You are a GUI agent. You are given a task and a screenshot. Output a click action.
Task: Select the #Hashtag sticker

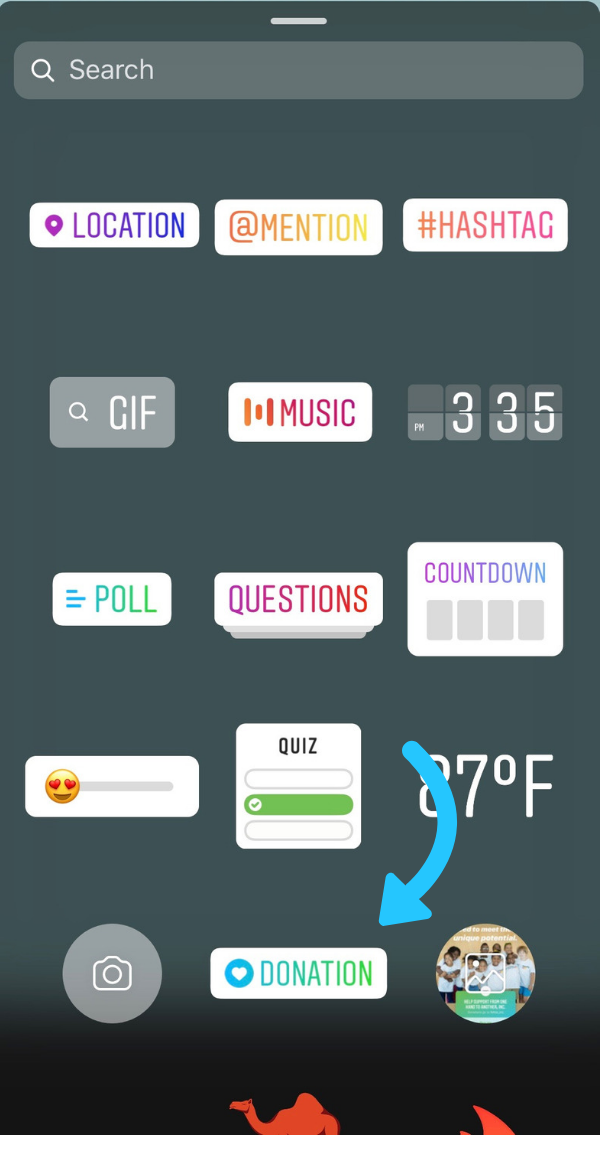[x=485, y=225]
